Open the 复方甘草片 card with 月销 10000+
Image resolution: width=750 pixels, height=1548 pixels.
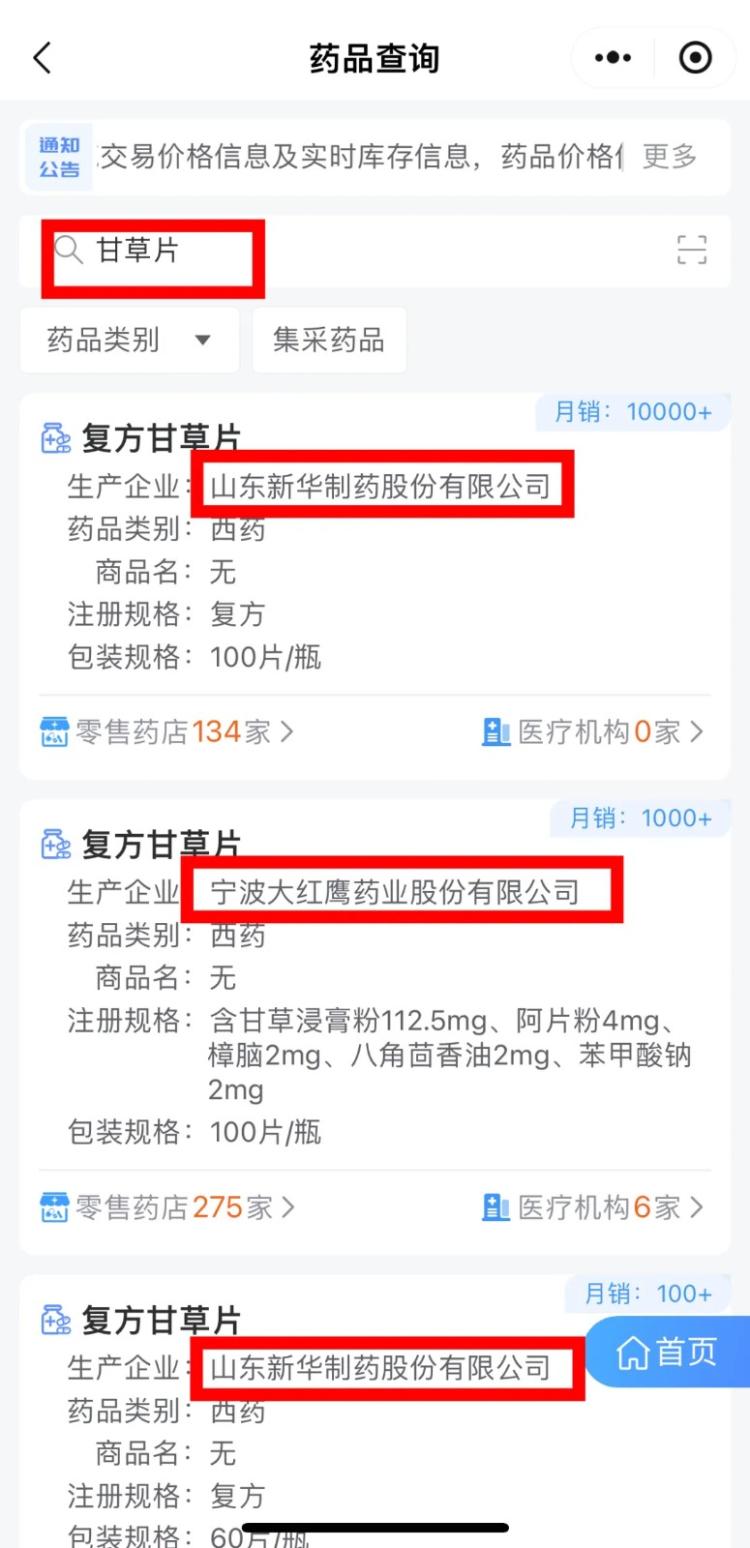[375, 560]
